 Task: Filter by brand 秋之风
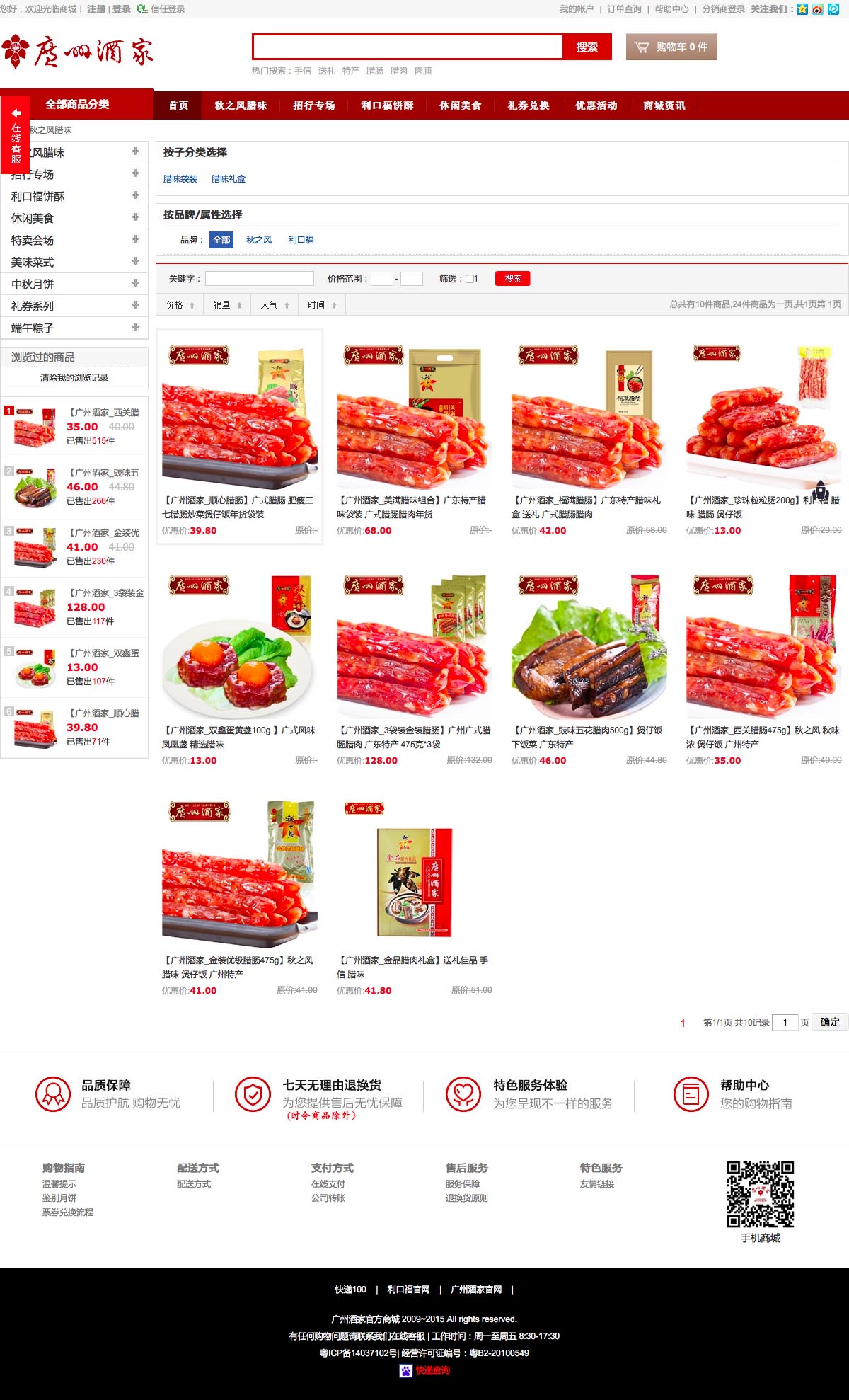259,240
